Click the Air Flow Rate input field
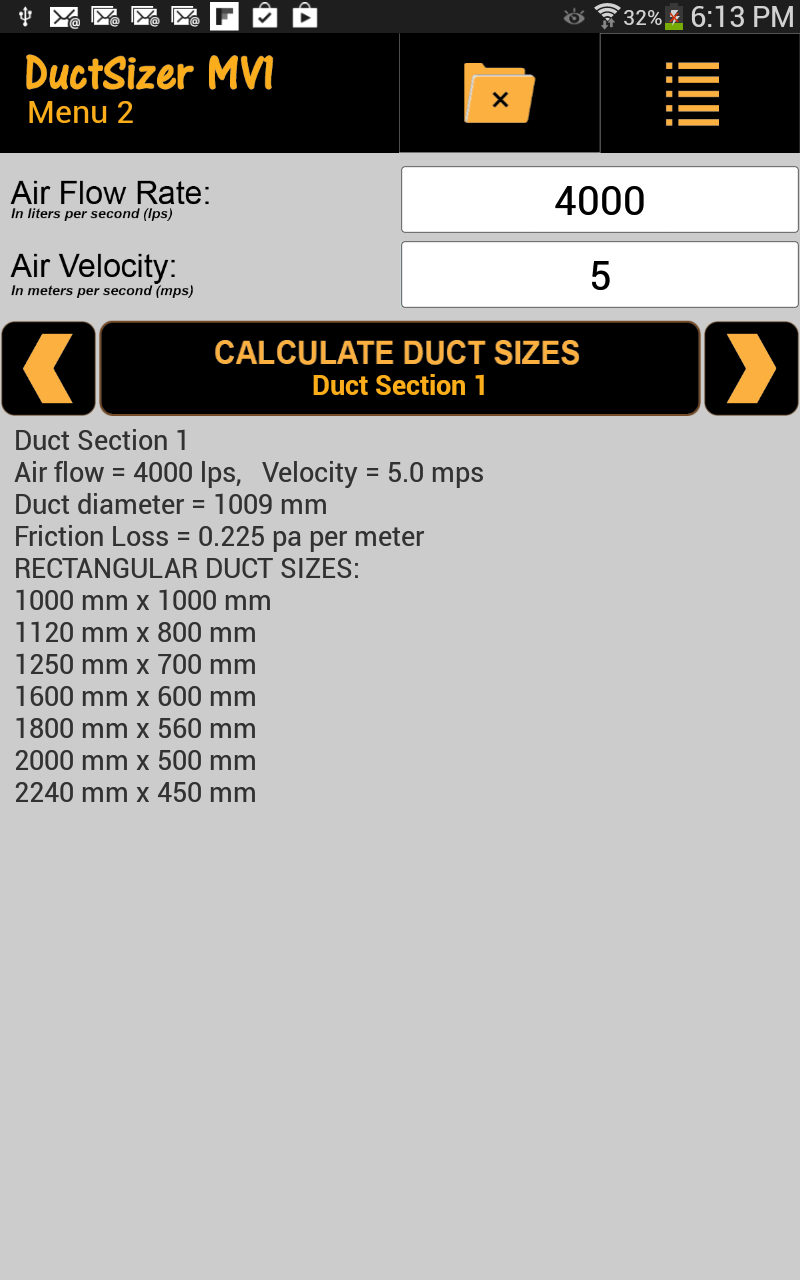The image size is (800, 1280). [x=599, y=199]
